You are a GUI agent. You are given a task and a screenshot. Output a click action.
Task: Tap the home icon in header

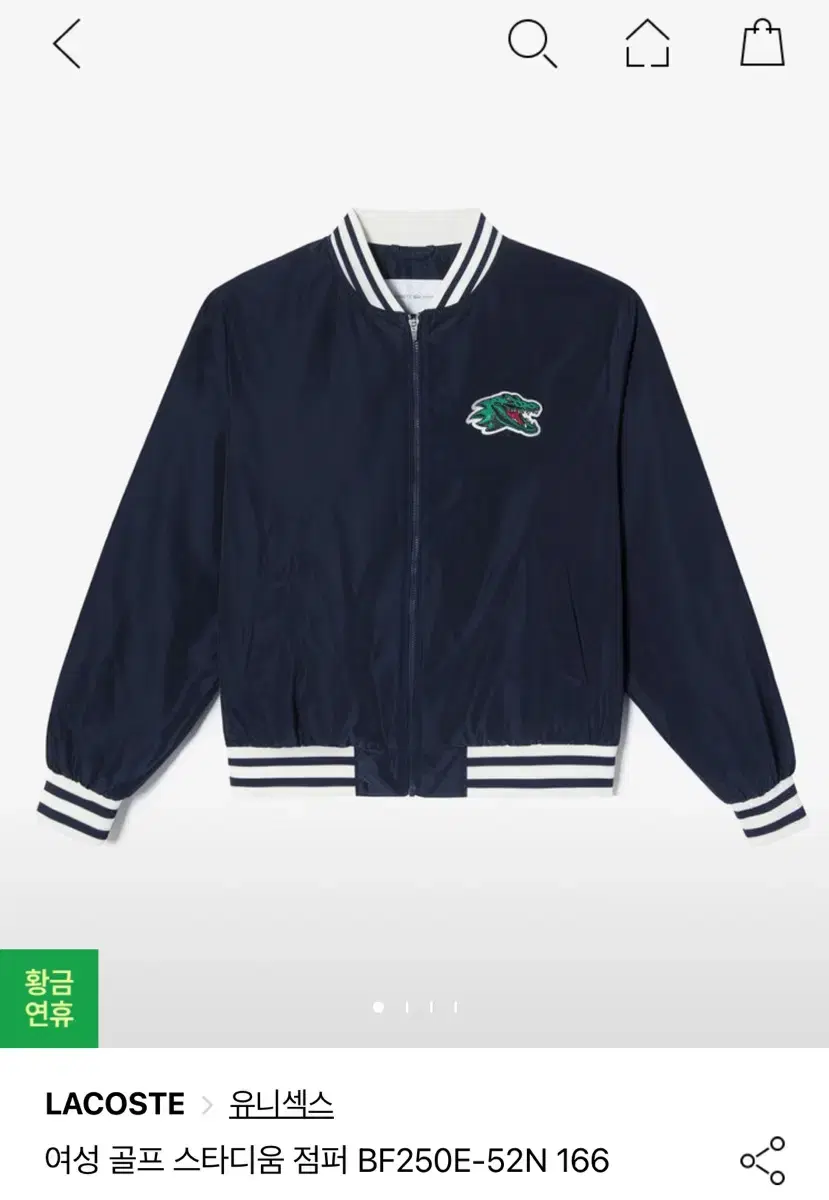(648, 45)
